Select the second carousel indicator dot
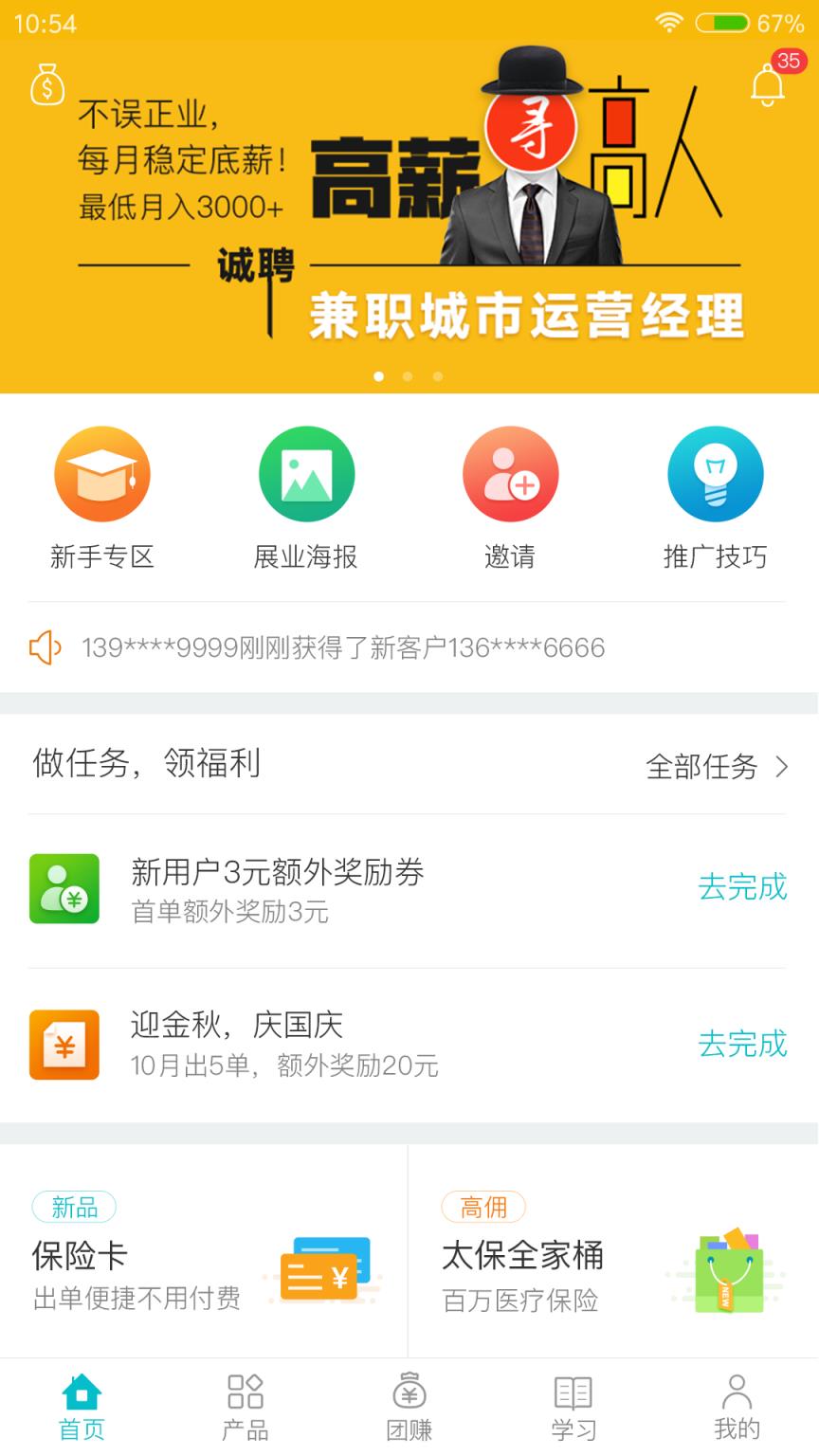The image size is (819, 1456). pos(408,376)
